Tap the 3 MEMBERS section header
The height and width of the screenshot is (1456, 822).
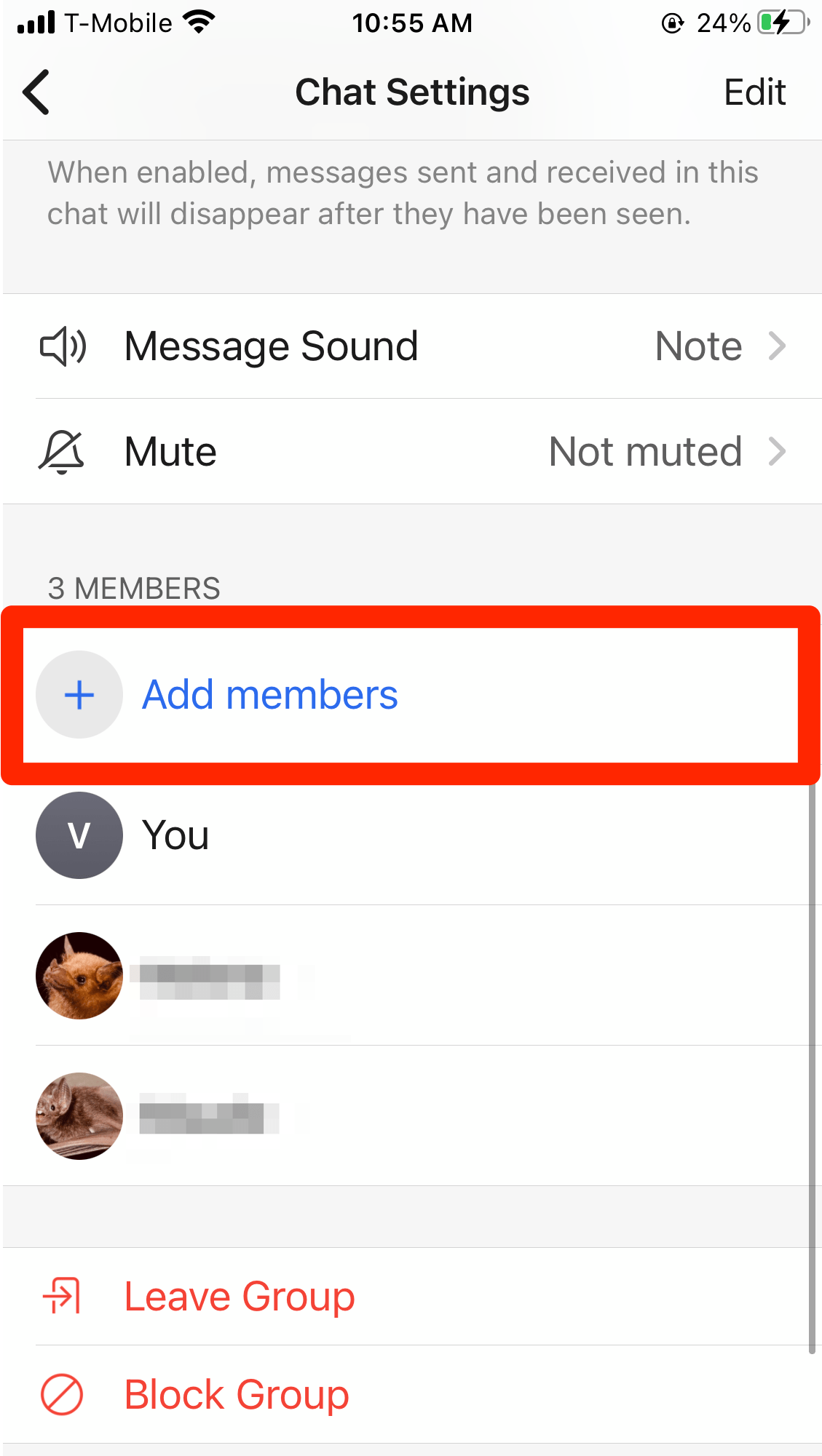134,588
